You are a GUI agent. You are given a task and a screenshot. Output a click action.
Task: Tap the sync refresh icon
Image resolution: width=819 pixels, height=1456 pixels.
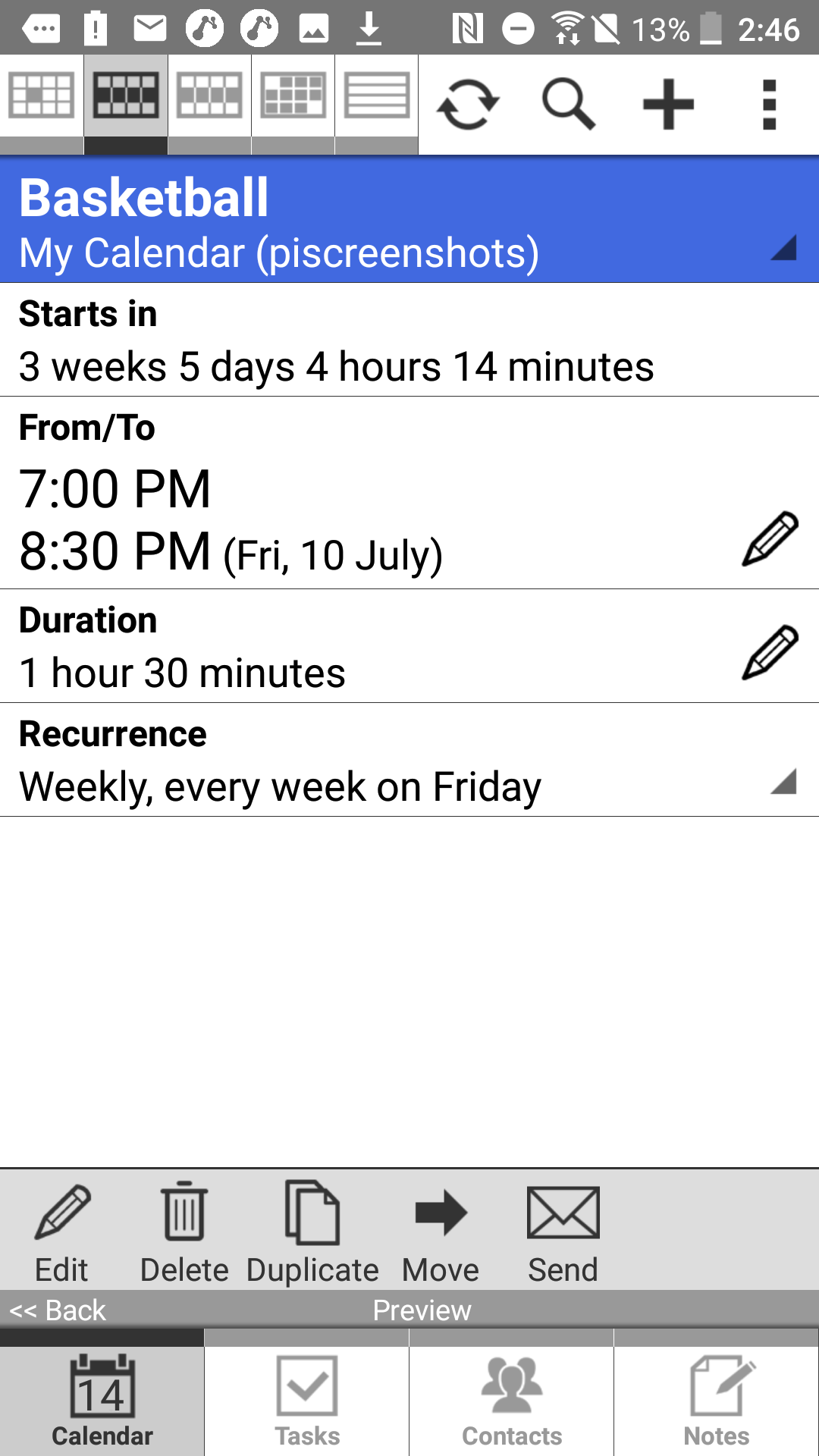468,105
